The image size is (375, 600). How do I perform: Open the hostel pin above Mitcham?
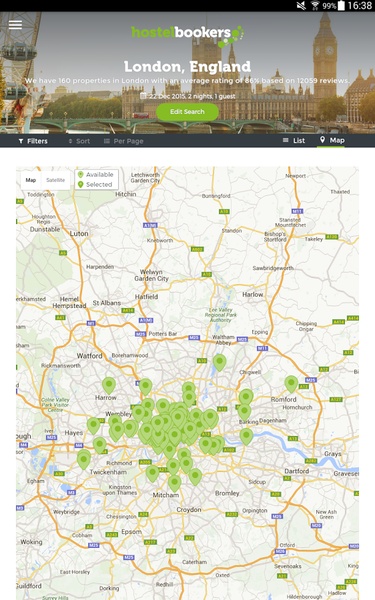click(174, 483)
